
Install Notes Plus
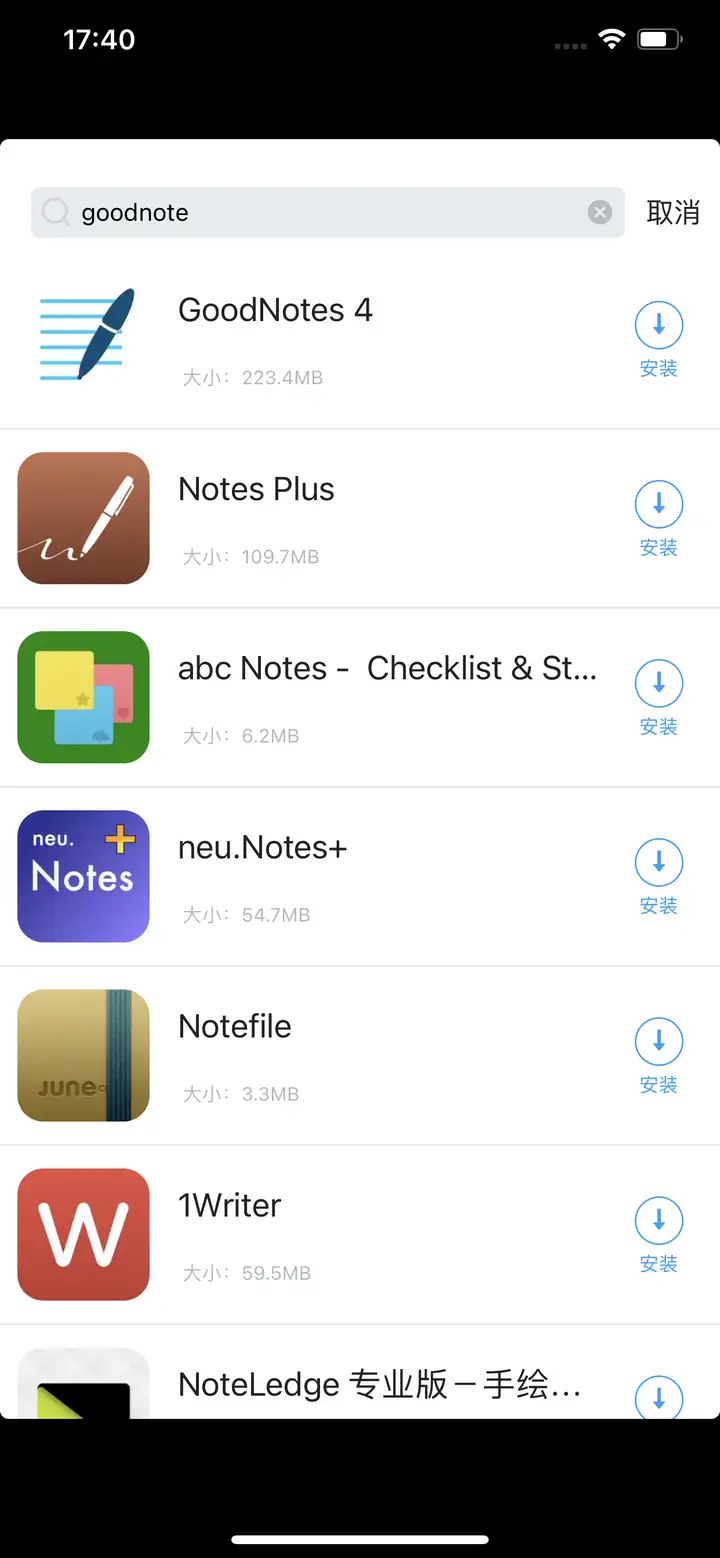pyautogui.click(x=659, y=518)
